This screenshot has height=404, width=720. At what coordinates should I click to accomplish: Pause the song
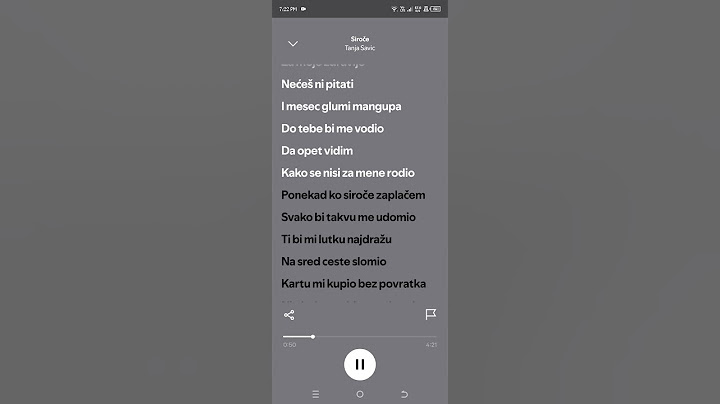point(360,365)
